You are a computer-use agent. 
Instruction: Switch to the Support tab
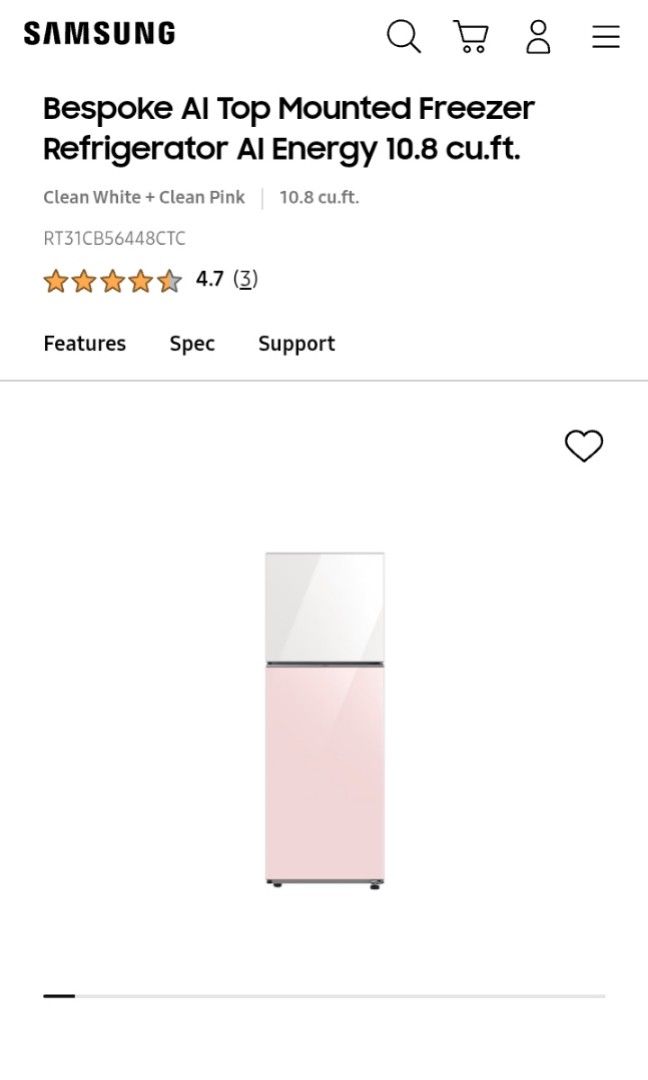pyautogui.click(x=296, y=343)
